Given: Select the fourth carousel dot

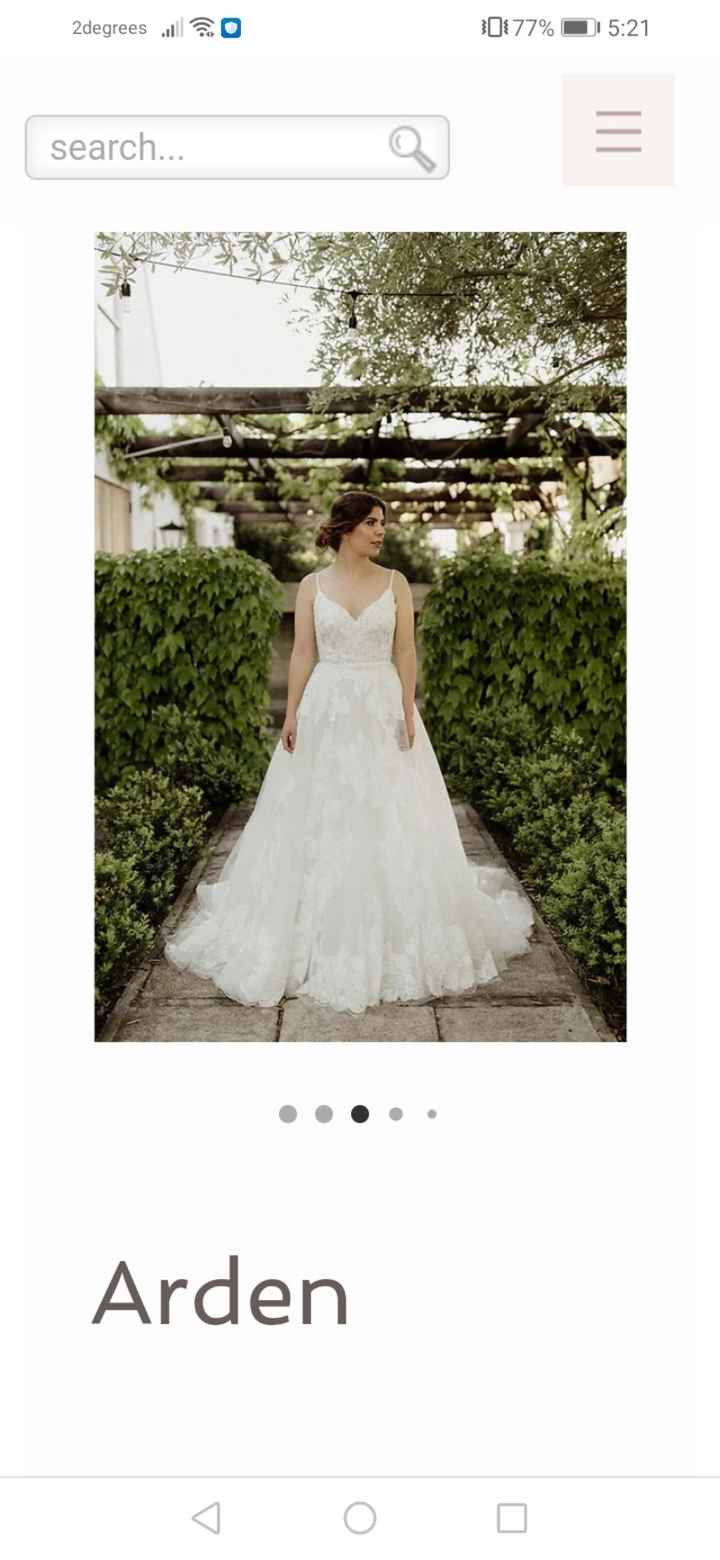Looking at the screenshot, I should tap(396, 1113).
